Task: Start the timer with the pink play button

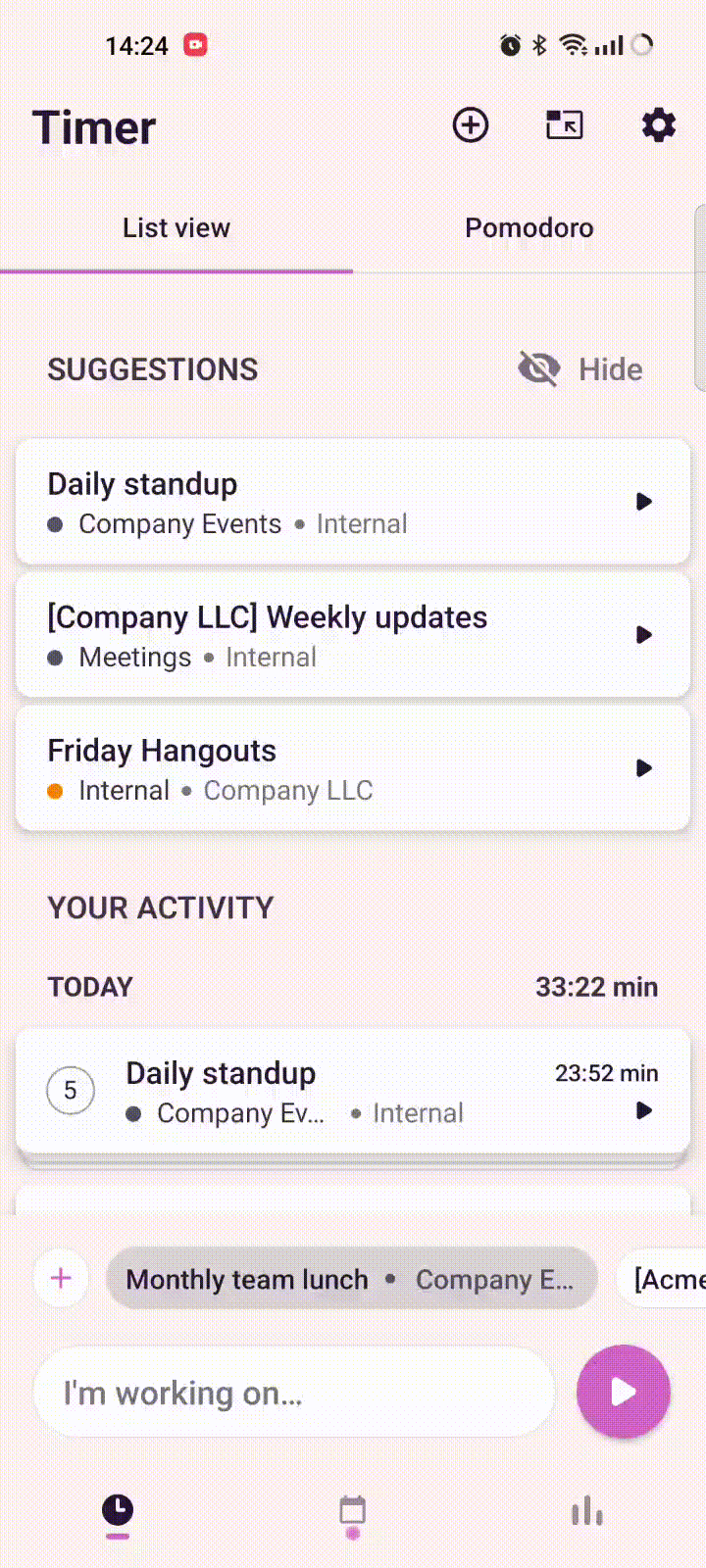Action: point(624,1392)
